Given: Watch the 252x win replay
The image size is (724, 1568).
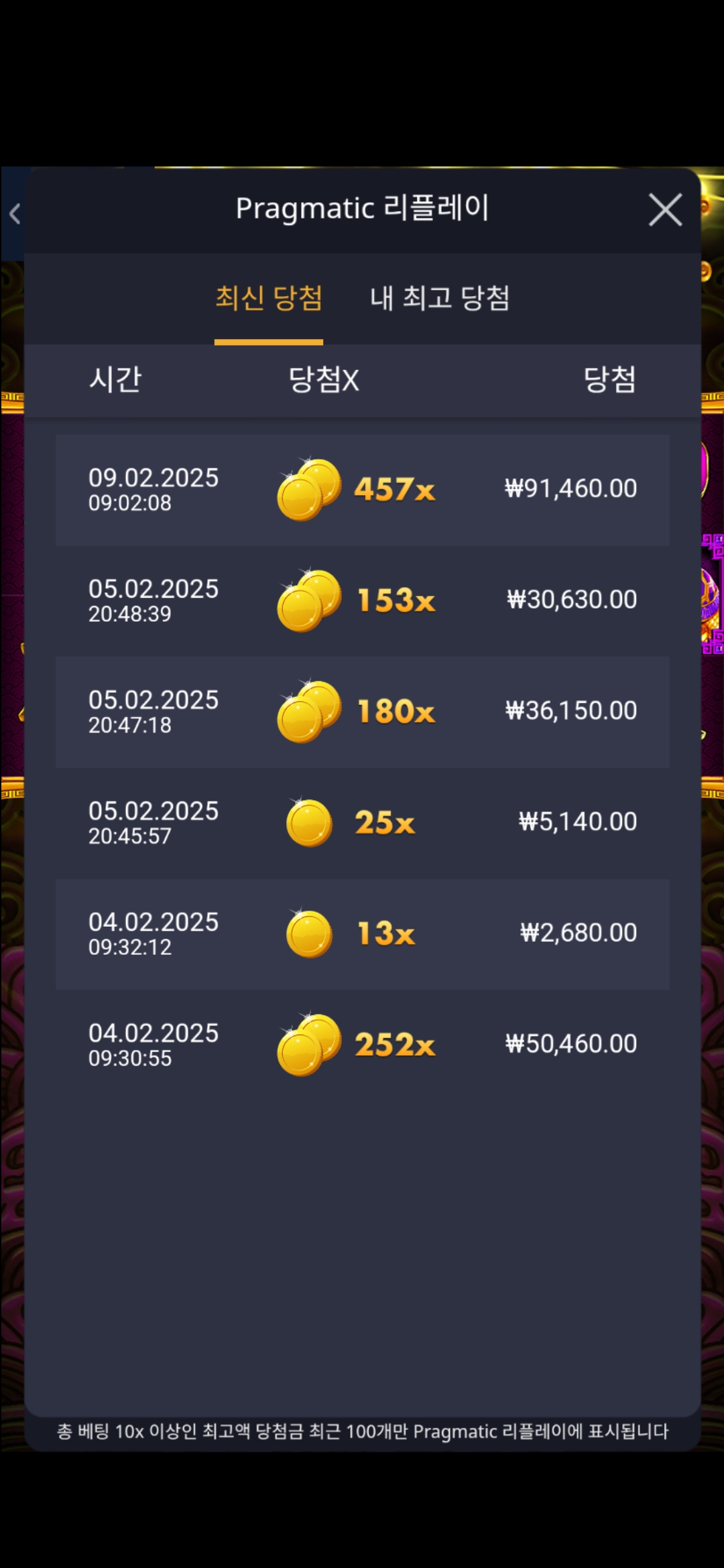Looking at the screenshot, I should pyautogui.click(x=362, y=1045).
